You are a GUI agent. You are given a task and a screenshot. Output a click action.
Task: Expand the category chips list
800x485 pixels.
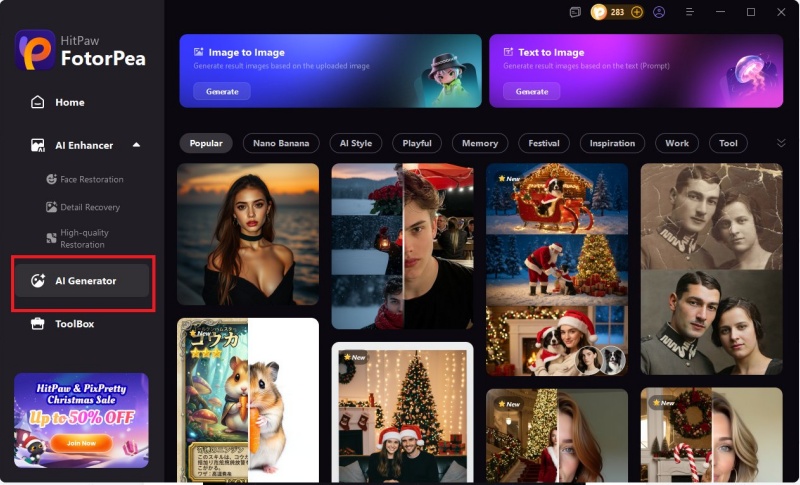pos(781,143)
